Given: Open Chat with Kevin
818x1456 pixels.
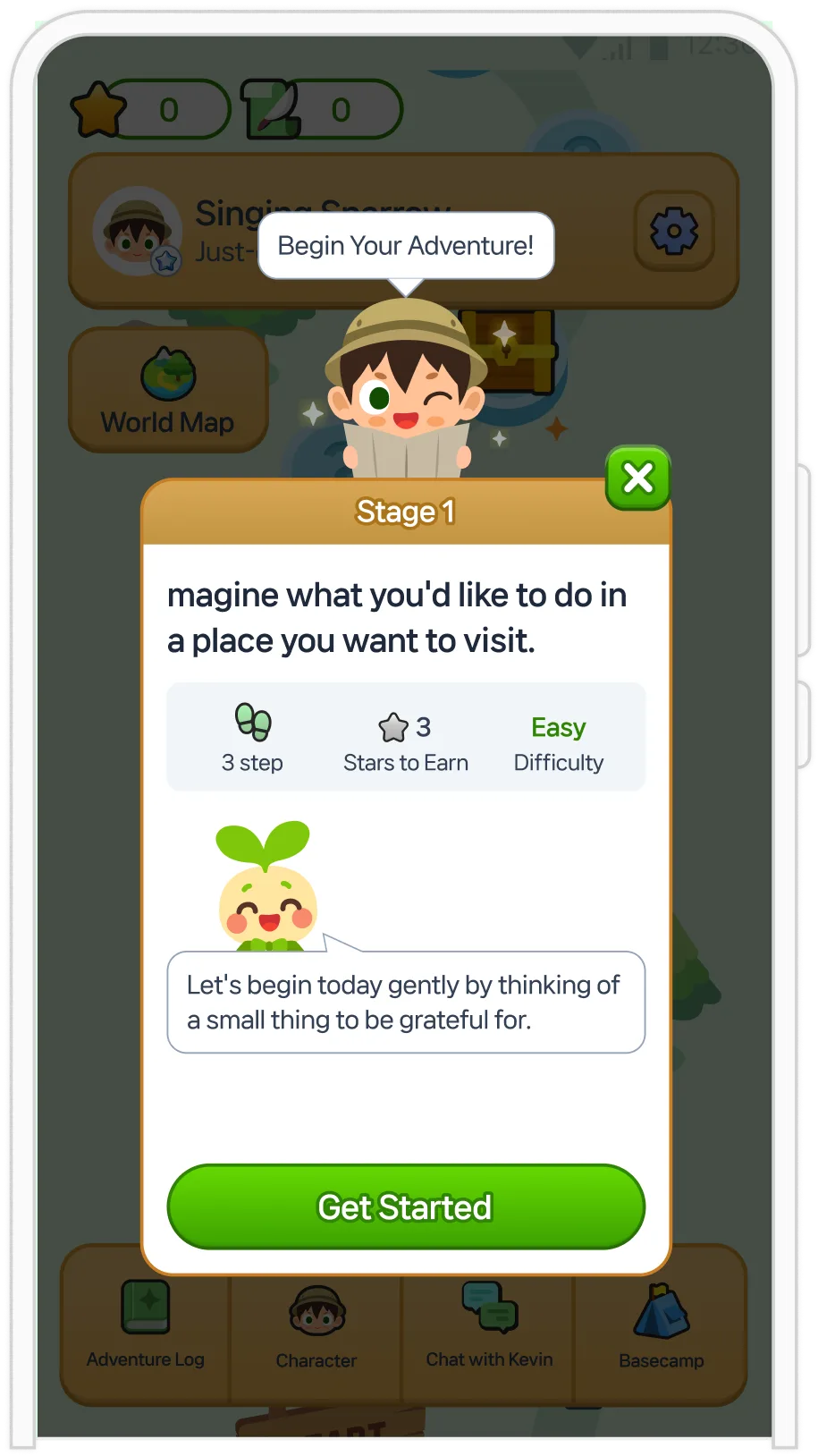Looking at the screenshot, I should click(489, 1325).
